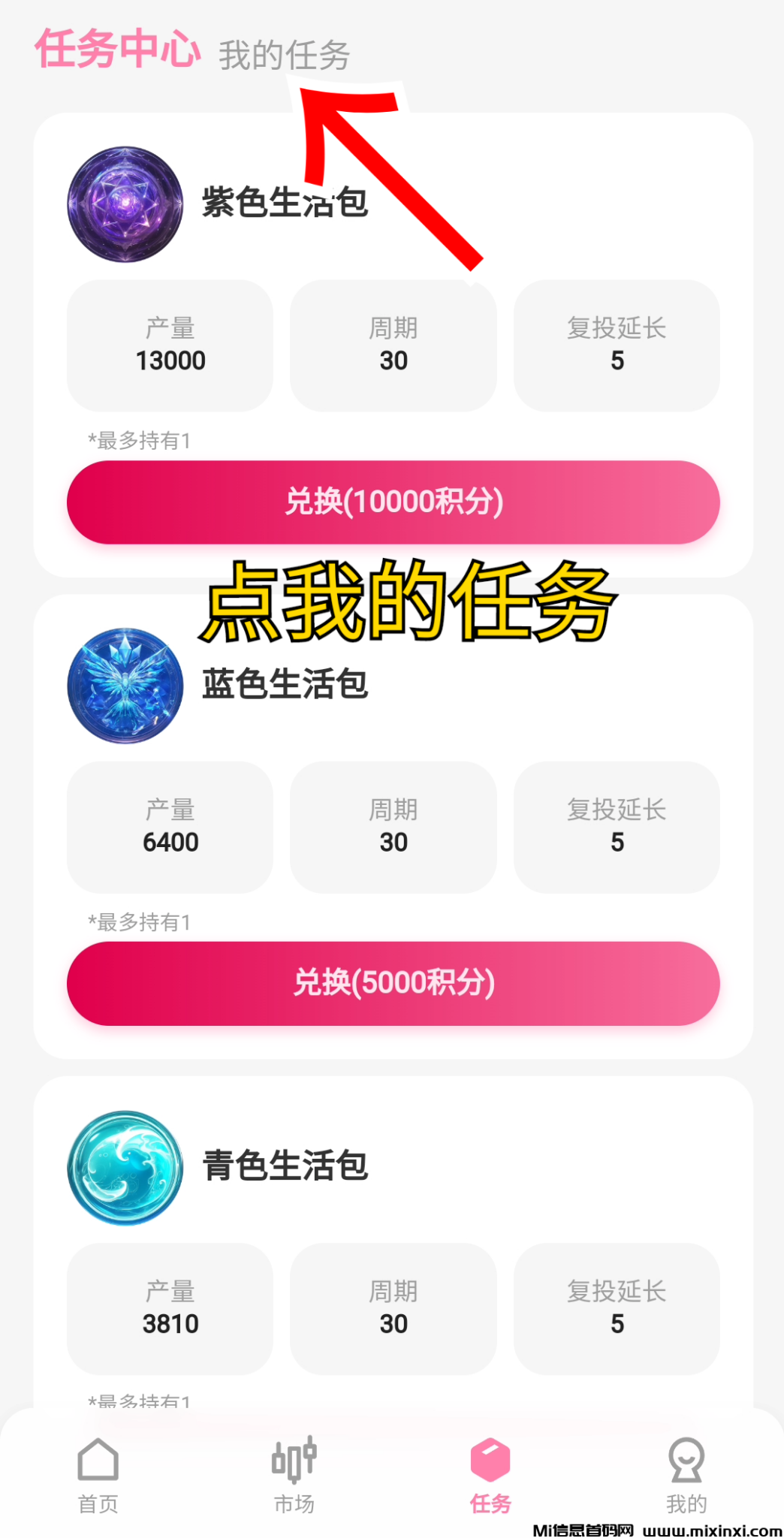The width and height of the screenshot is (784, 1538).
Task: Click the 复投延长 5 card for 紫色生活包
Action: click(616, 345)
